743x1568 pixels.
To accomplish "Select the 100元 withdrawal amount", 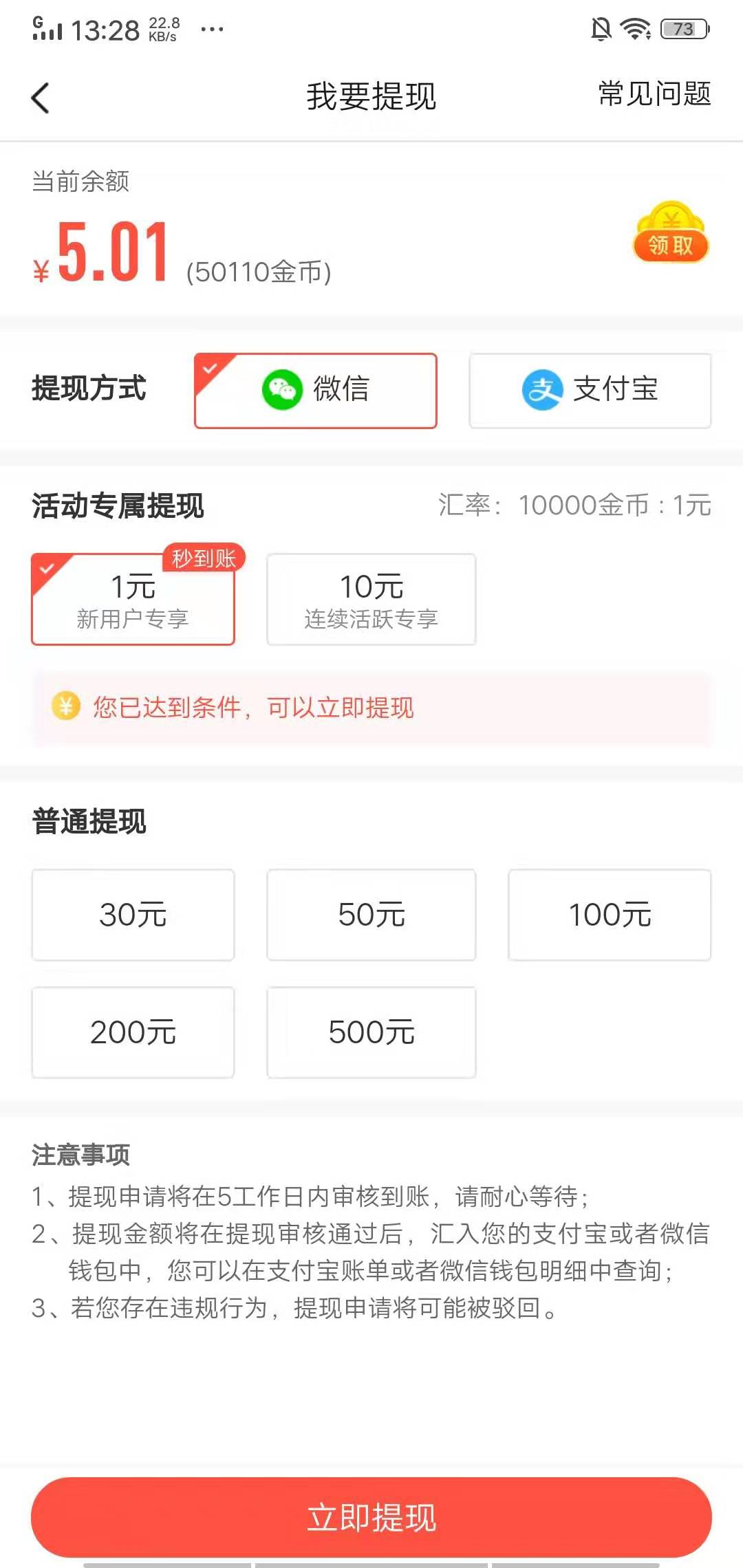I will pyautogui.click(x=609, y=915).
